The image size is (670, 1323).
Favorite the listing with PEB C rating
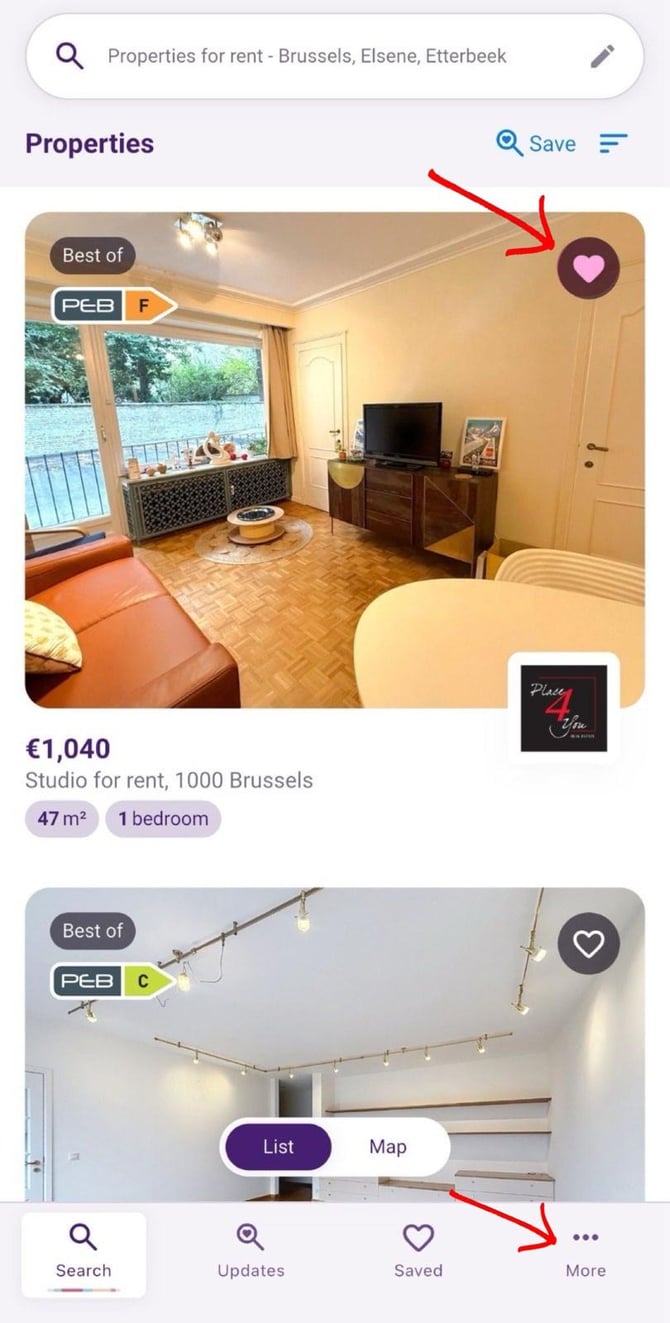pyautogui.click(x=588, y=943)
